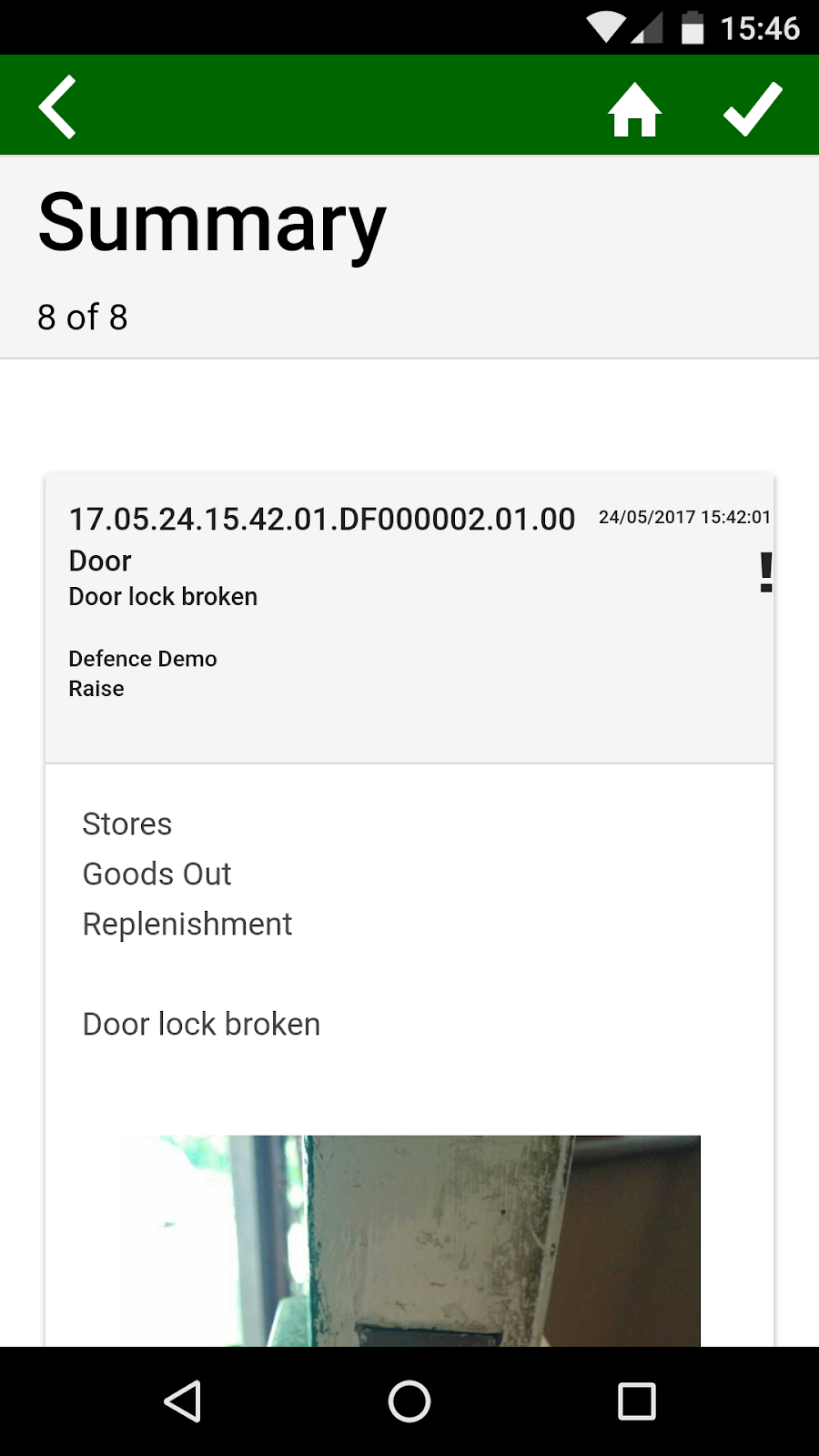Open the Door lock broken record card

(x=409, y=618)
